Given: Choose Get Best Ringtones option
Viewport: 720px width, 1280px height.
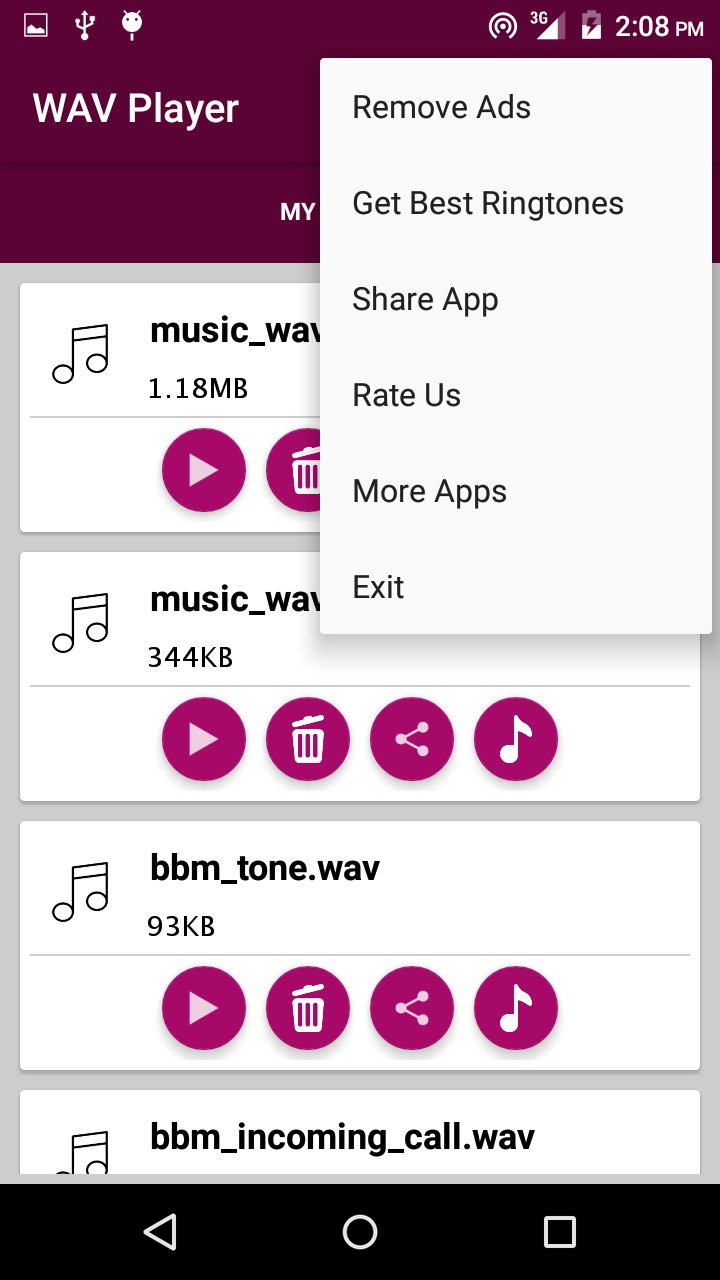Looking at the screenshot, I should pos(488,203).
